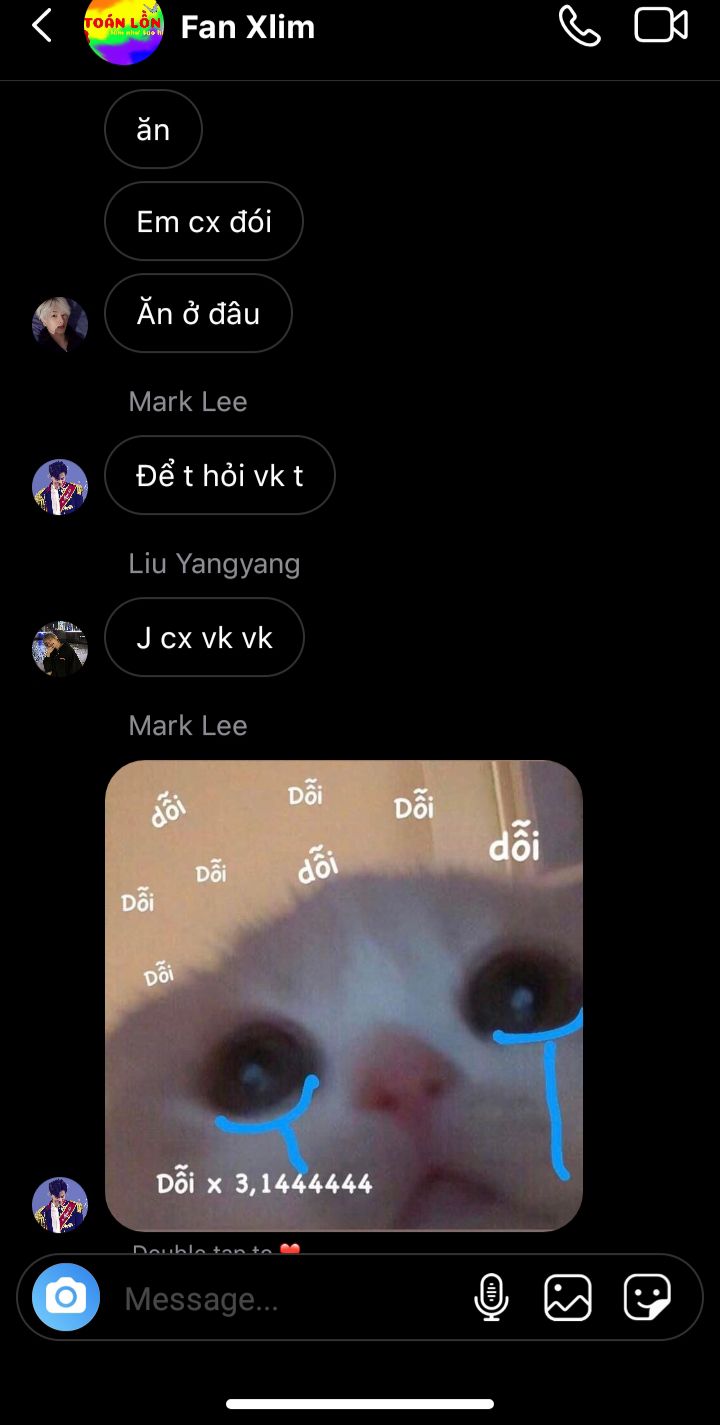
Task: Open the photo gallery picker
Action: (568, 1298)
